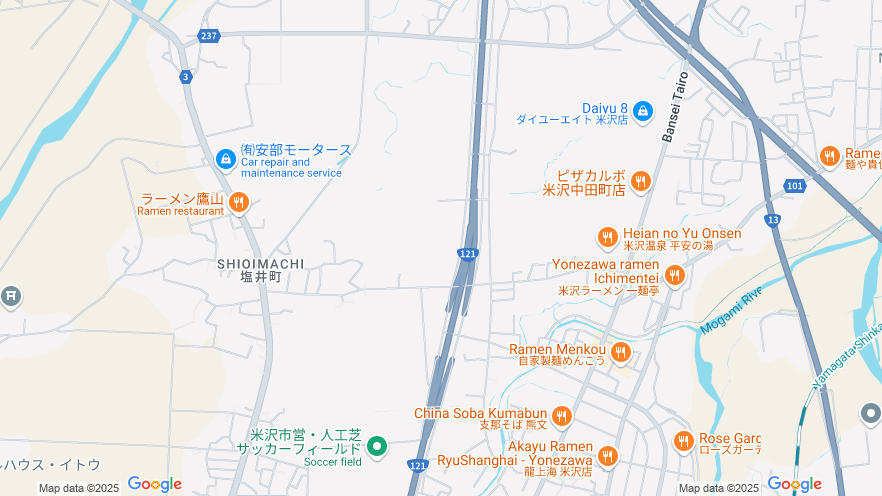Tap the Rose Garden restaurant marker
The width and height of the screenshot is (882, 496).
tap(683, 440)
